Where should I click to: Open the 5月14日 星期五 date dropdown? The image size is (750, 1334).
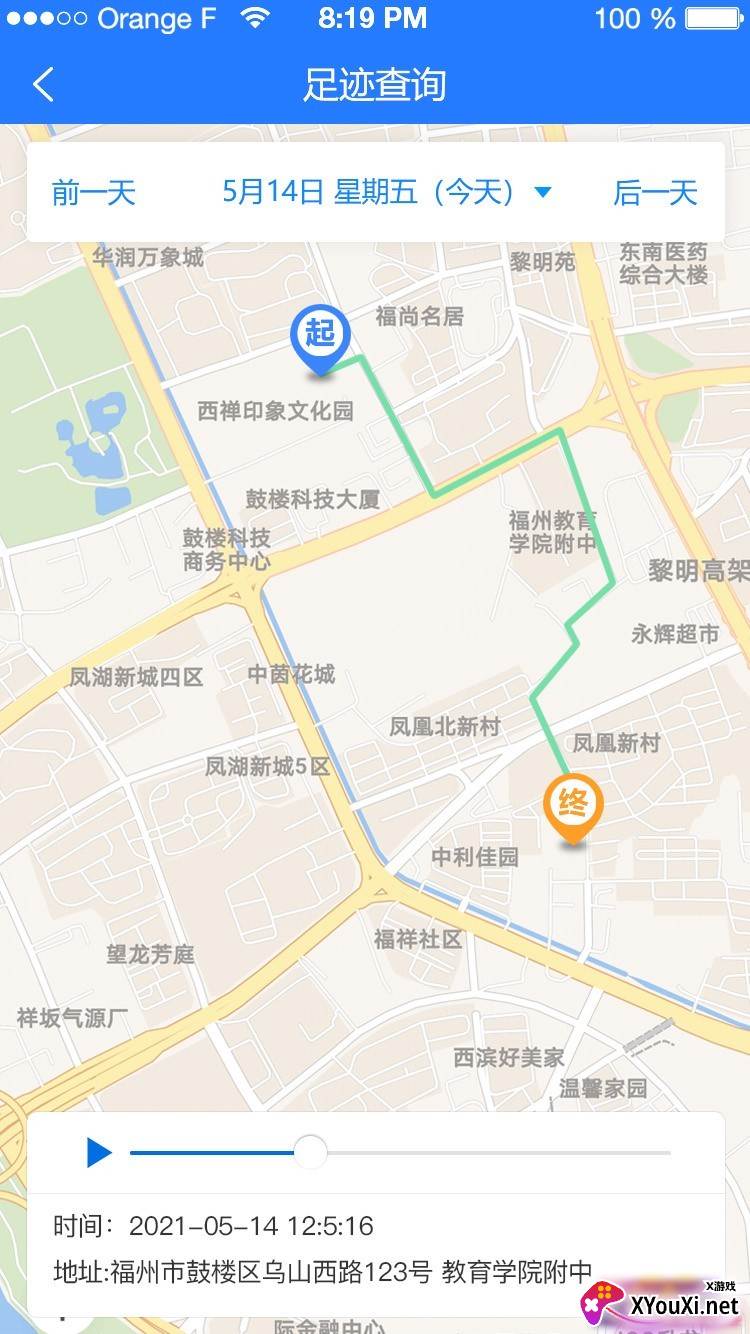(x=386, y=191)
